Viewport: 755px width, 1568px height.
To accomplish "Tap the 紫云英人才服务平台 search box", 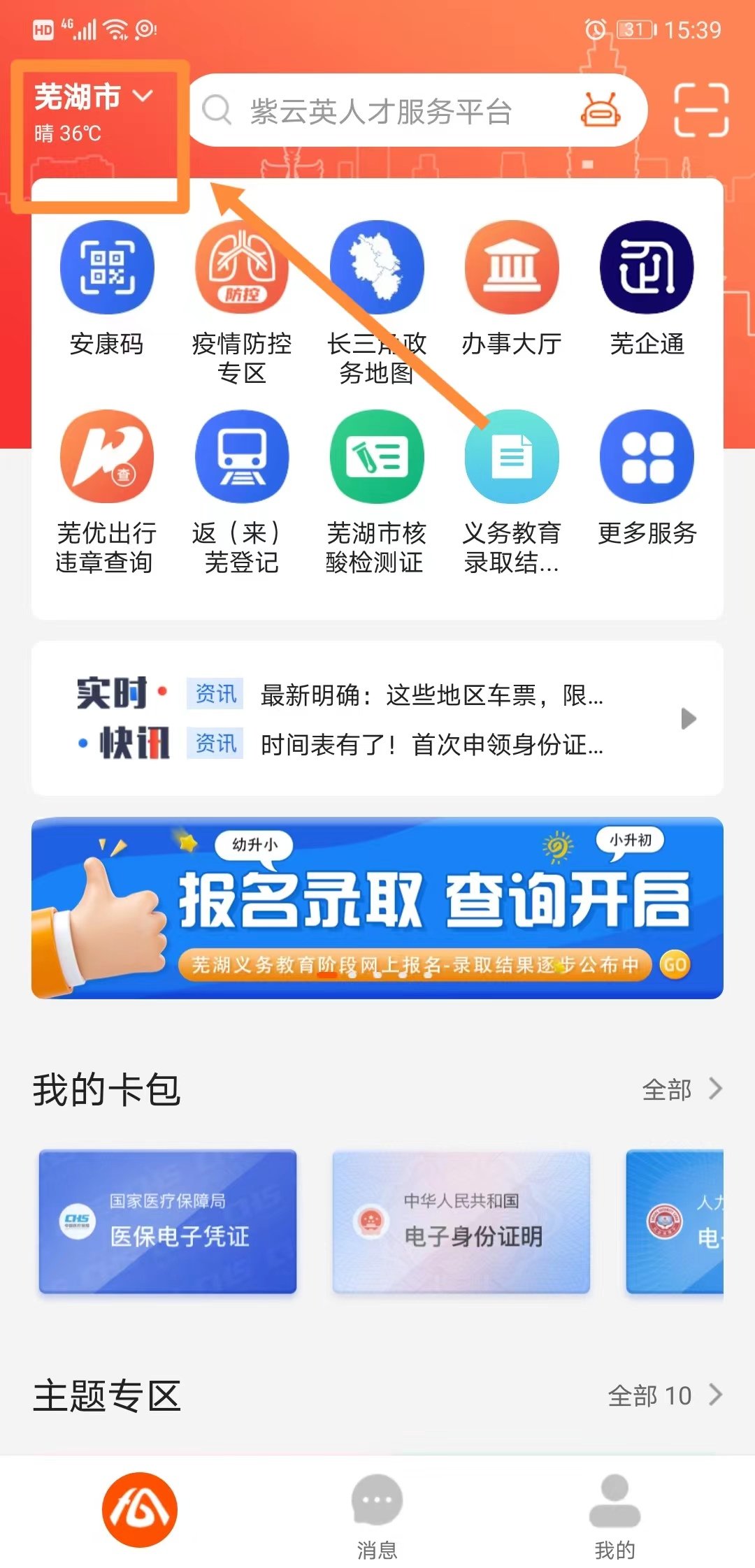I will point(381,111).
